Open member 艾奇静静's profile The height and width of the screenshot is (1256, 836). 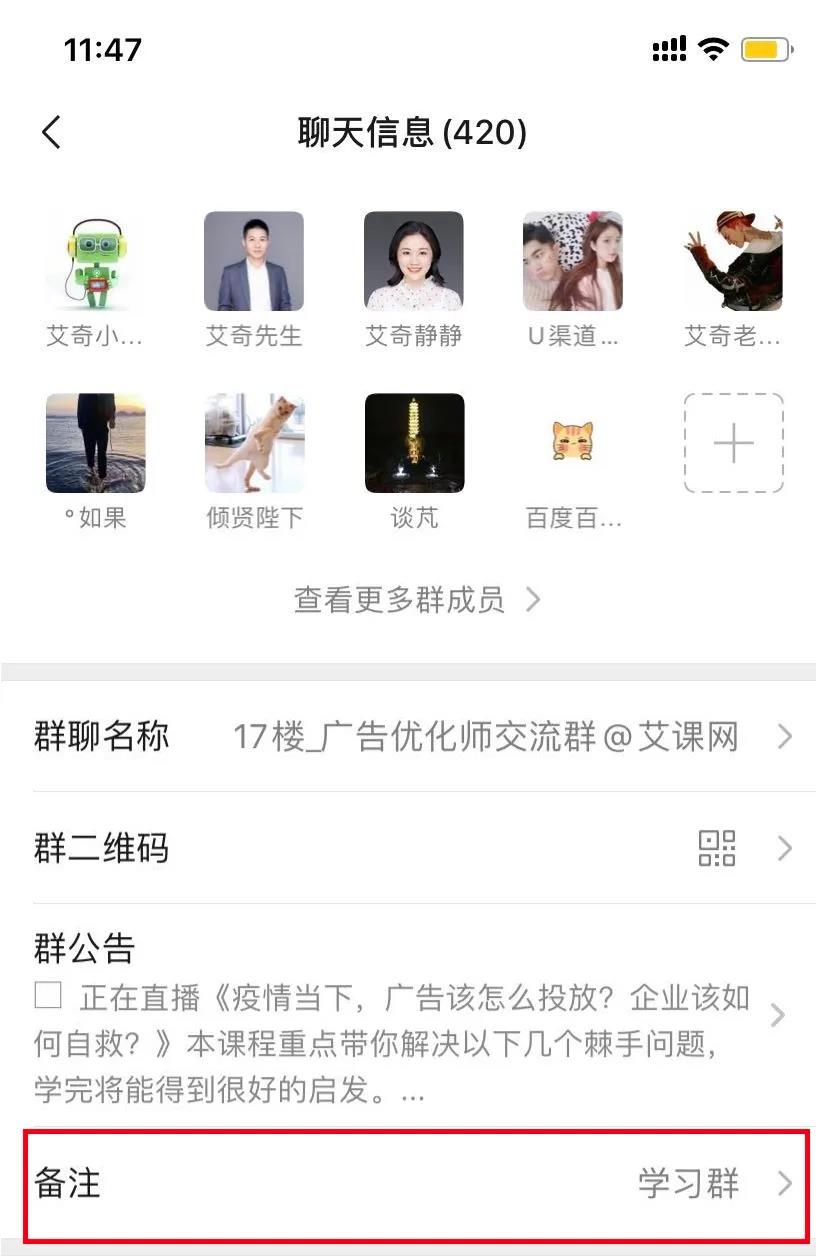pos(413,261)
